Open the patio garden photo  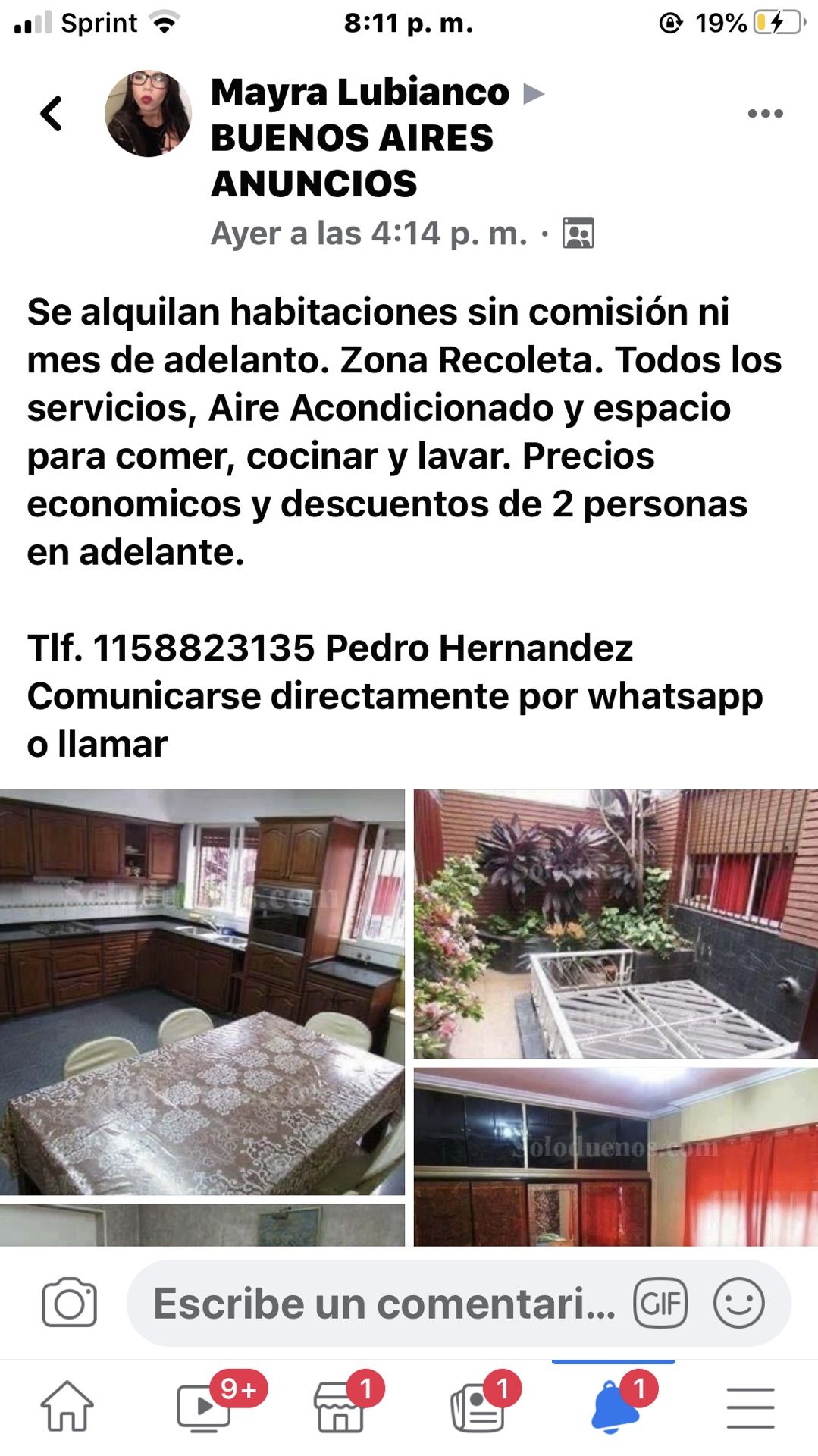point(616,924)
